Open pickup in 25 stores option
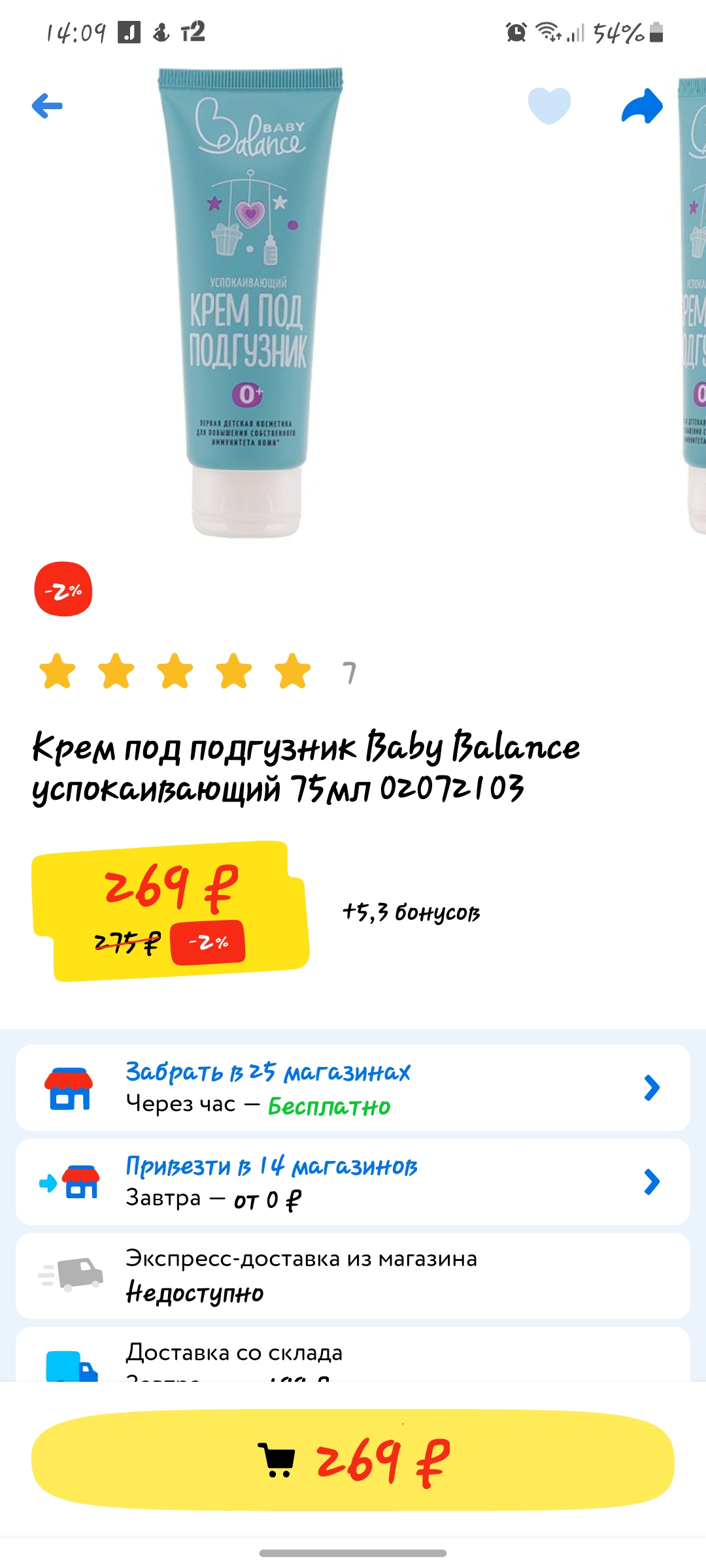This screenshot has height=1568, width=706. click(353, 1088)
